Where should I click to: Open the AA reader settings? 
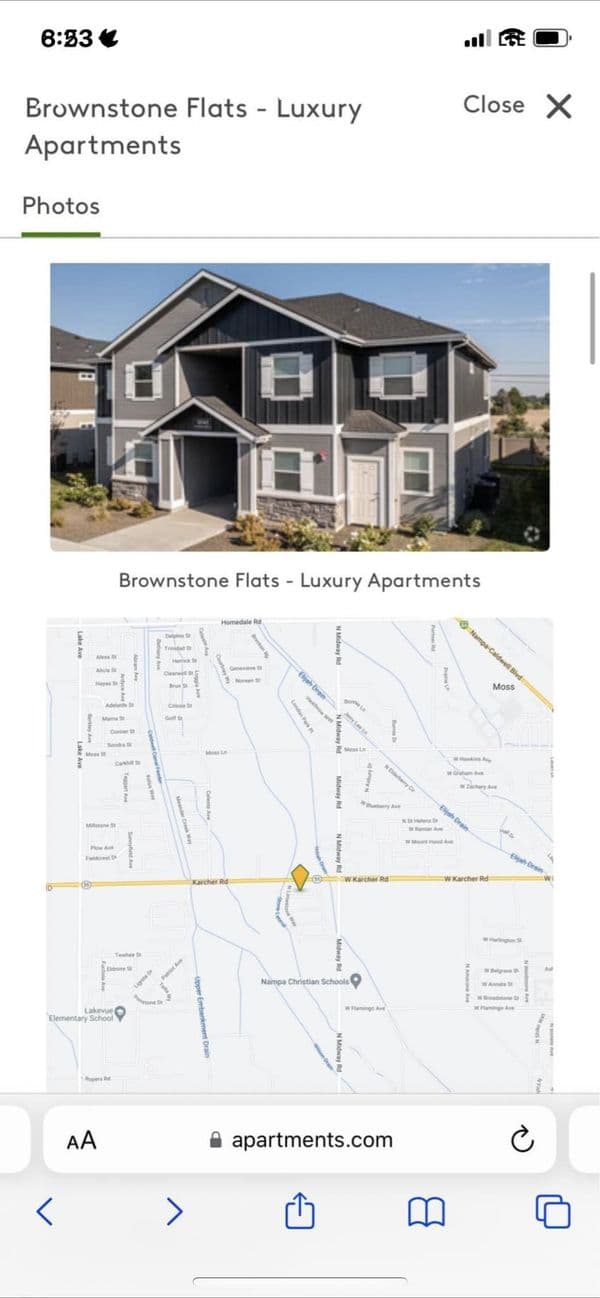click(81, 1140)
